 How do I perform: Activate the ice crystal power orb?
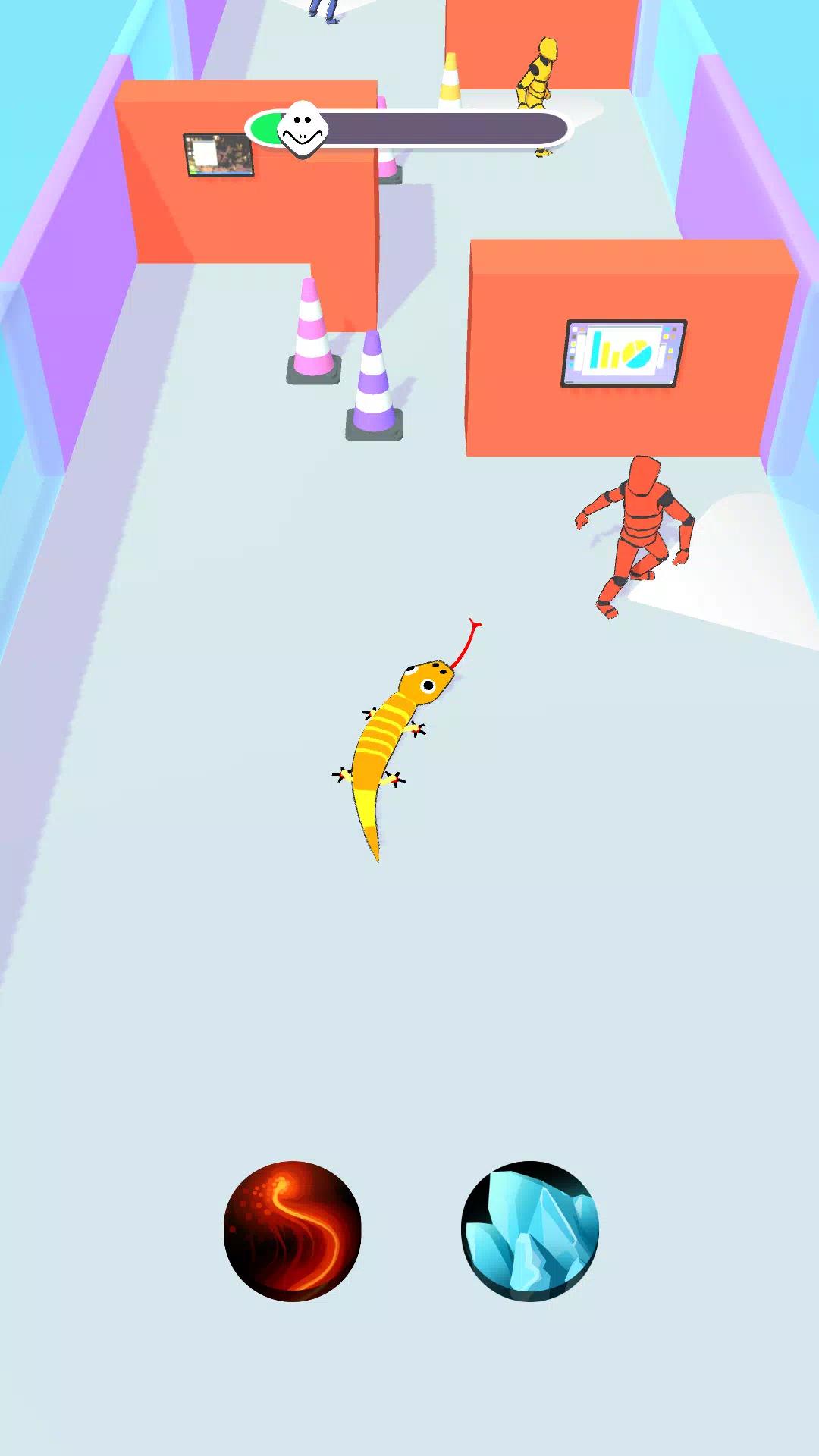[x=530, y=1230]
